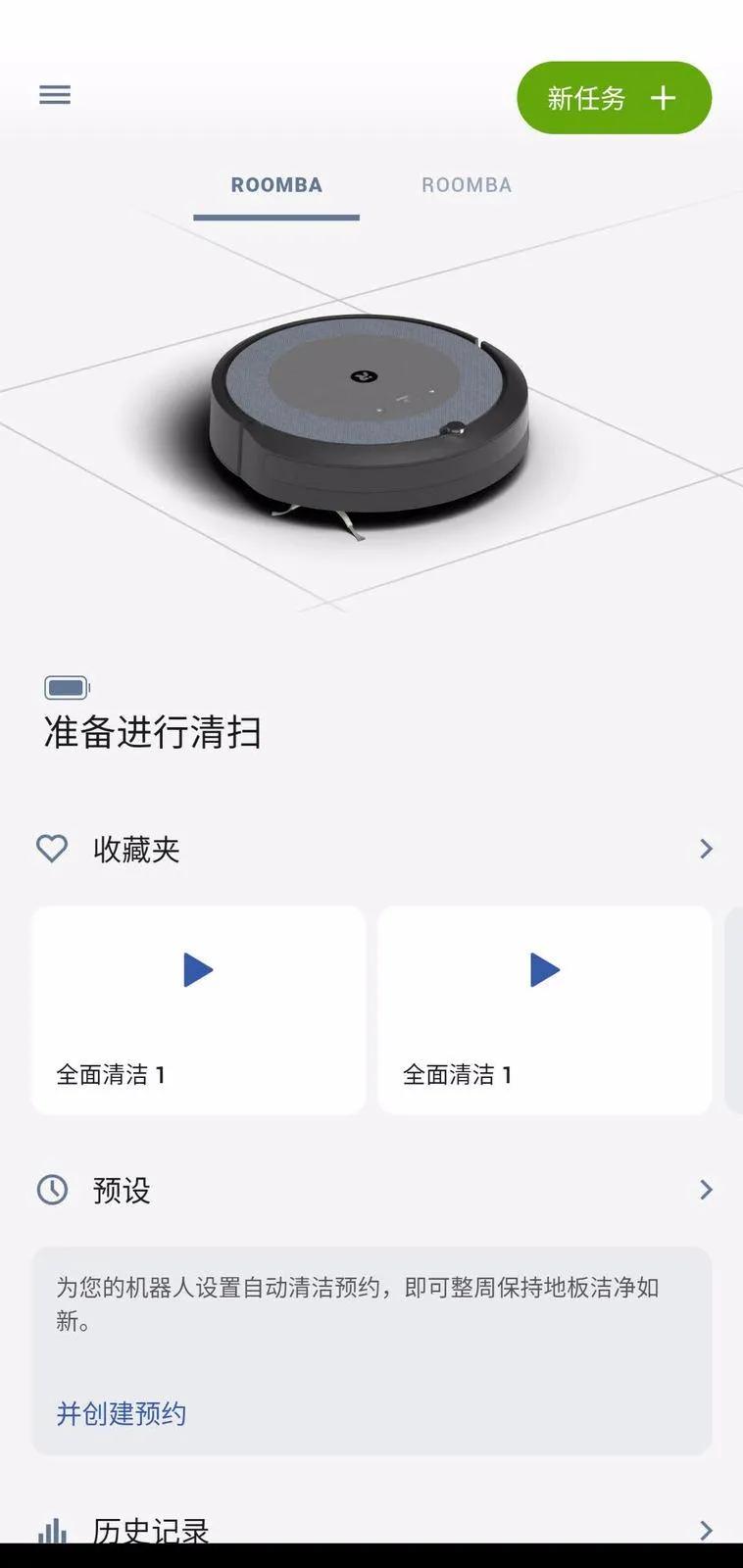Tap the 准备进行清扫 status text
This screenshot has width=743, height=1568.
152,733
